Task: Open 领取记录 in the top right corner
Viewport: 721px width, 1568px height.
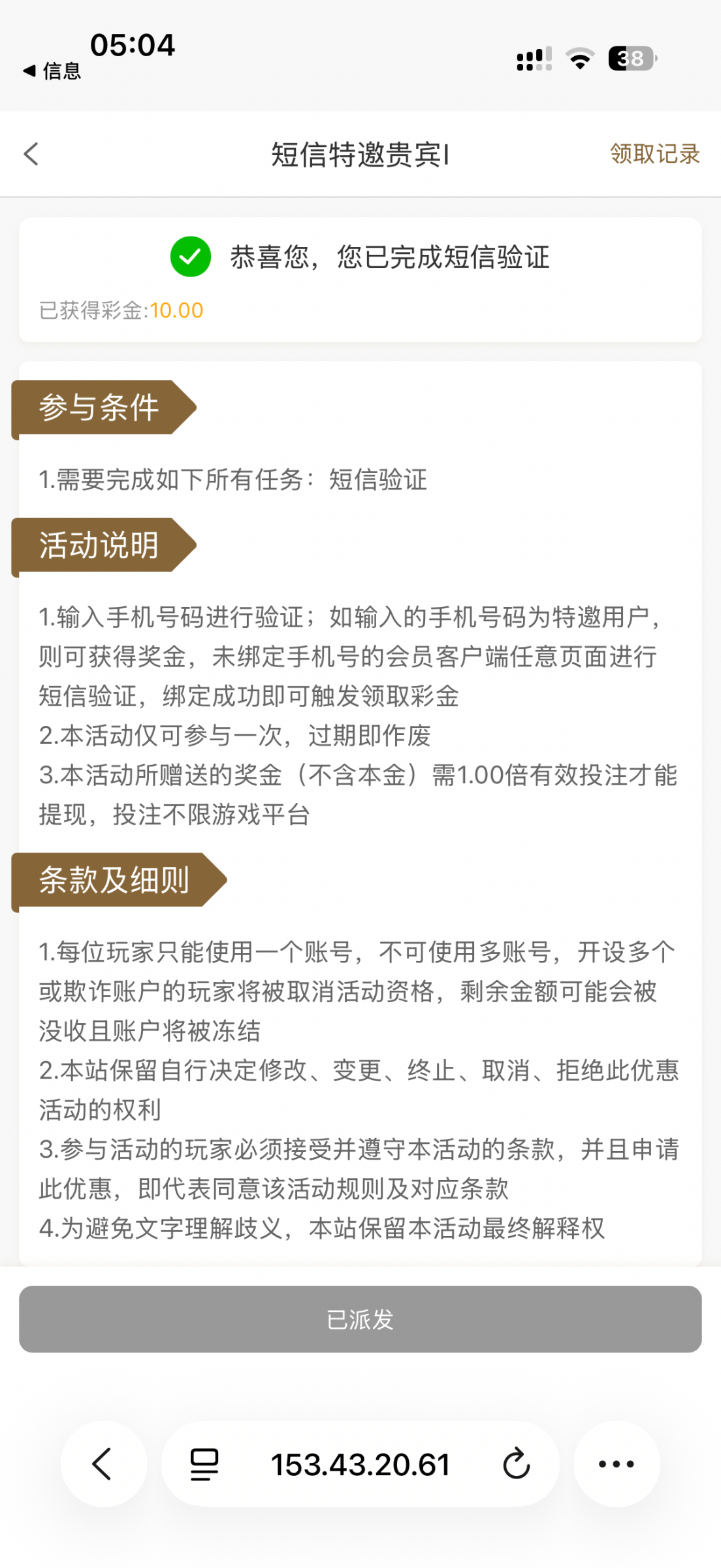Action: click(x=654, y=154)
